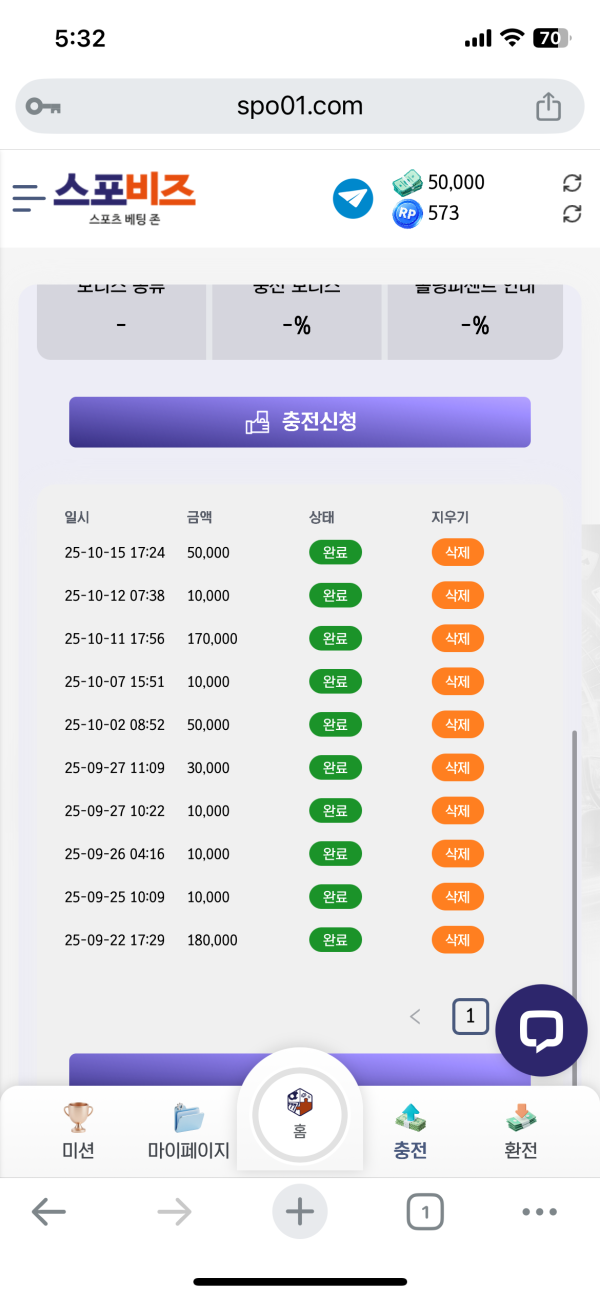
Task: Tap the 충전신청 button
Action: point(299,422)
